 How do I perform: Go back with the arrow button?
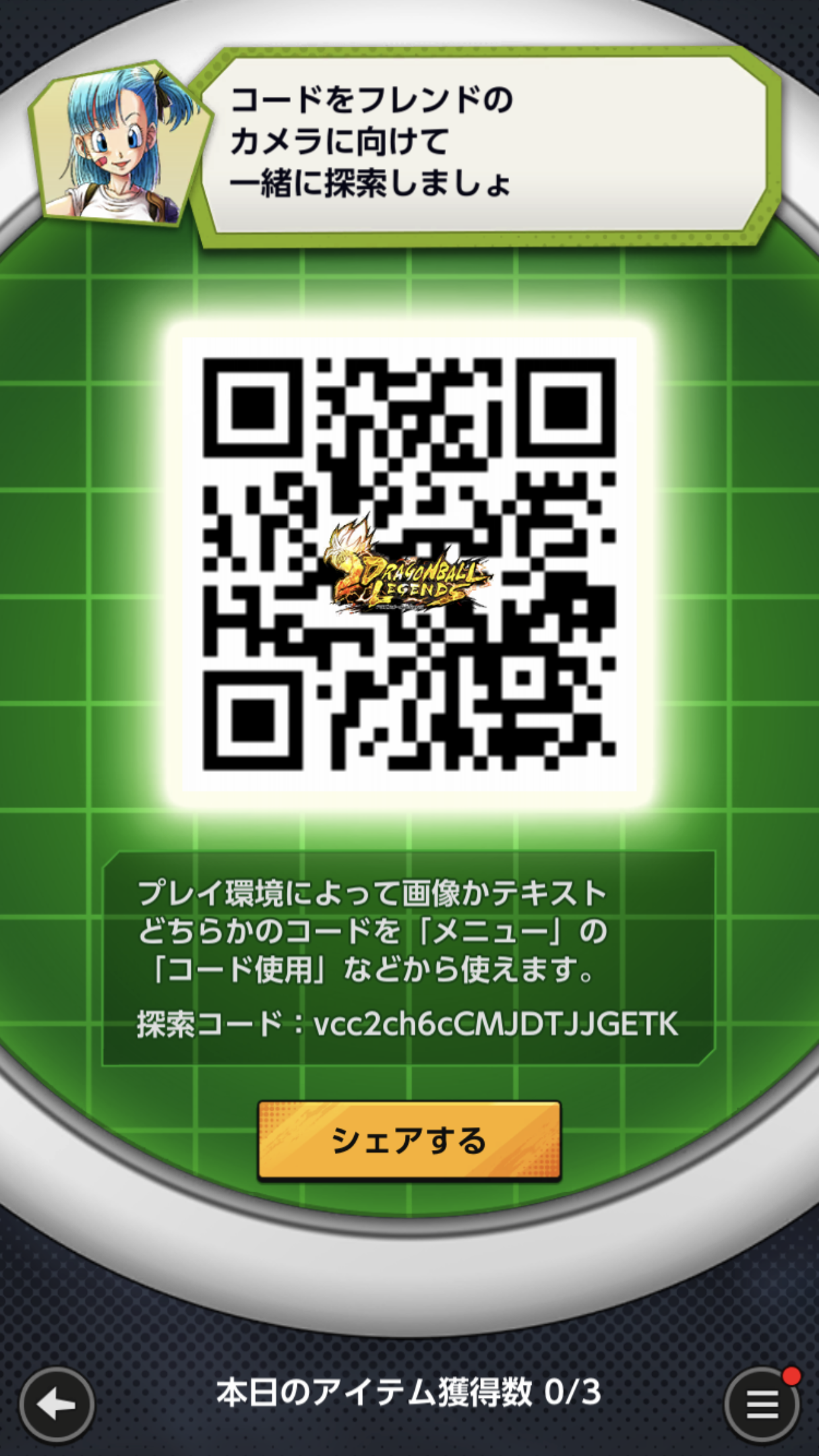(57, 1405)
